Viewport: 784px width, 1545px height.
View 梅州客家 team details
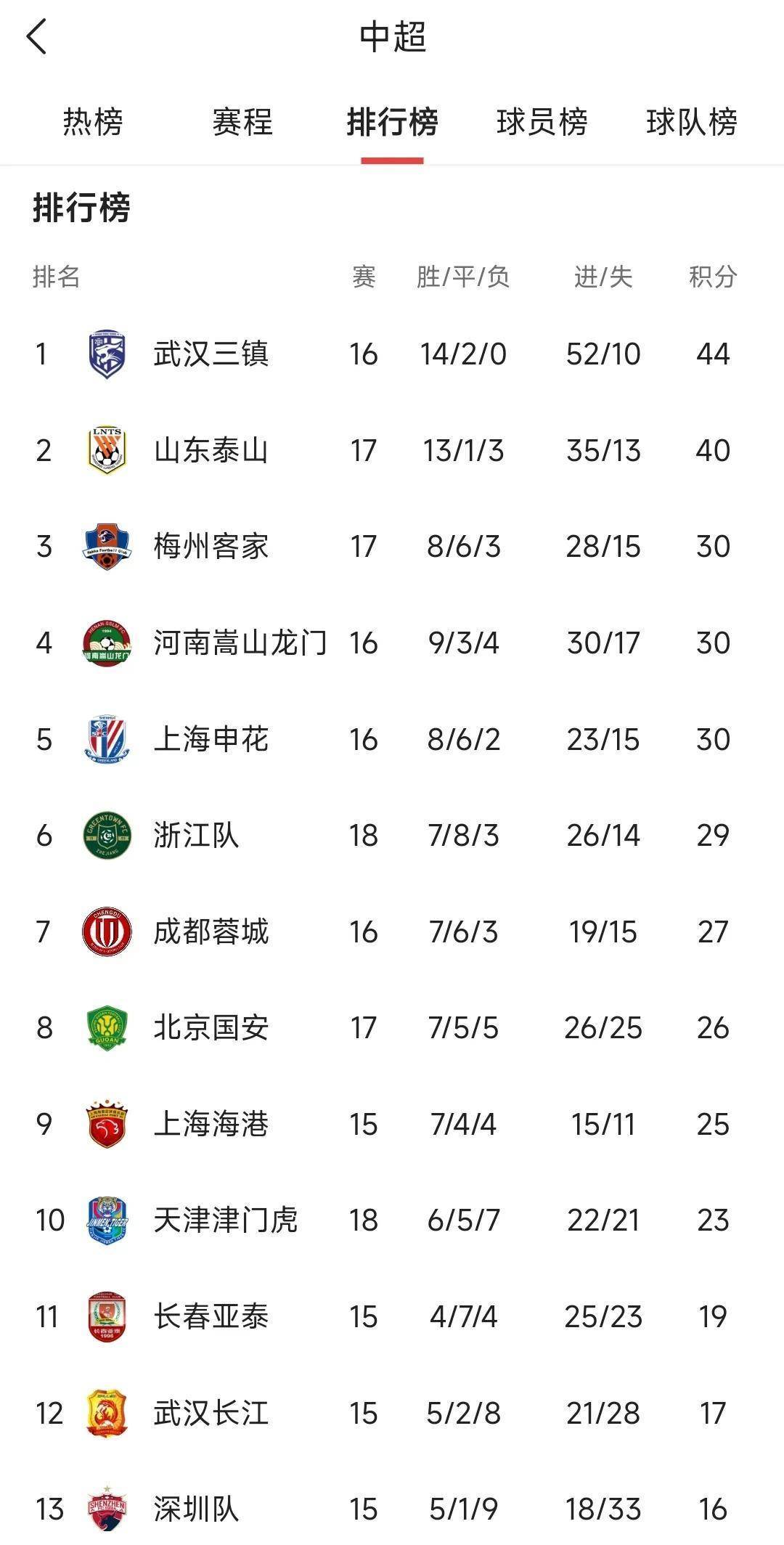coord(211,547)
